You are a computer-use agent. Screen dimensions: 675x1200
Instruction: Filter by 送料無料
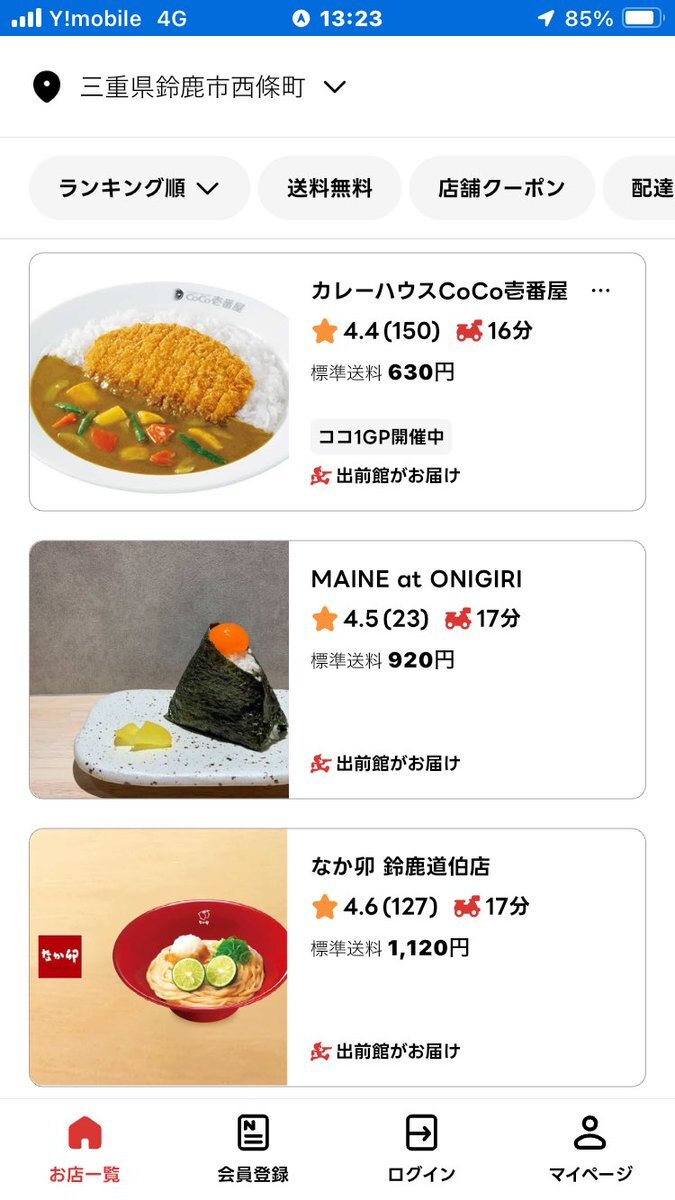coord(329,188)
